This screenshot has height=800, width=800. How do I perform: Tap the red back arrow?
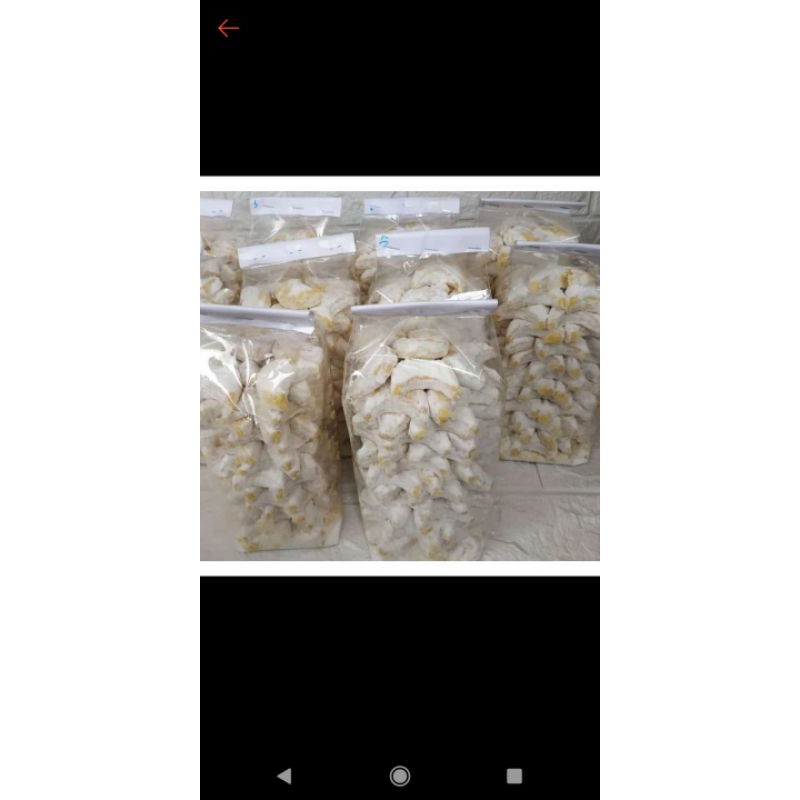click(x=228, y=28)
